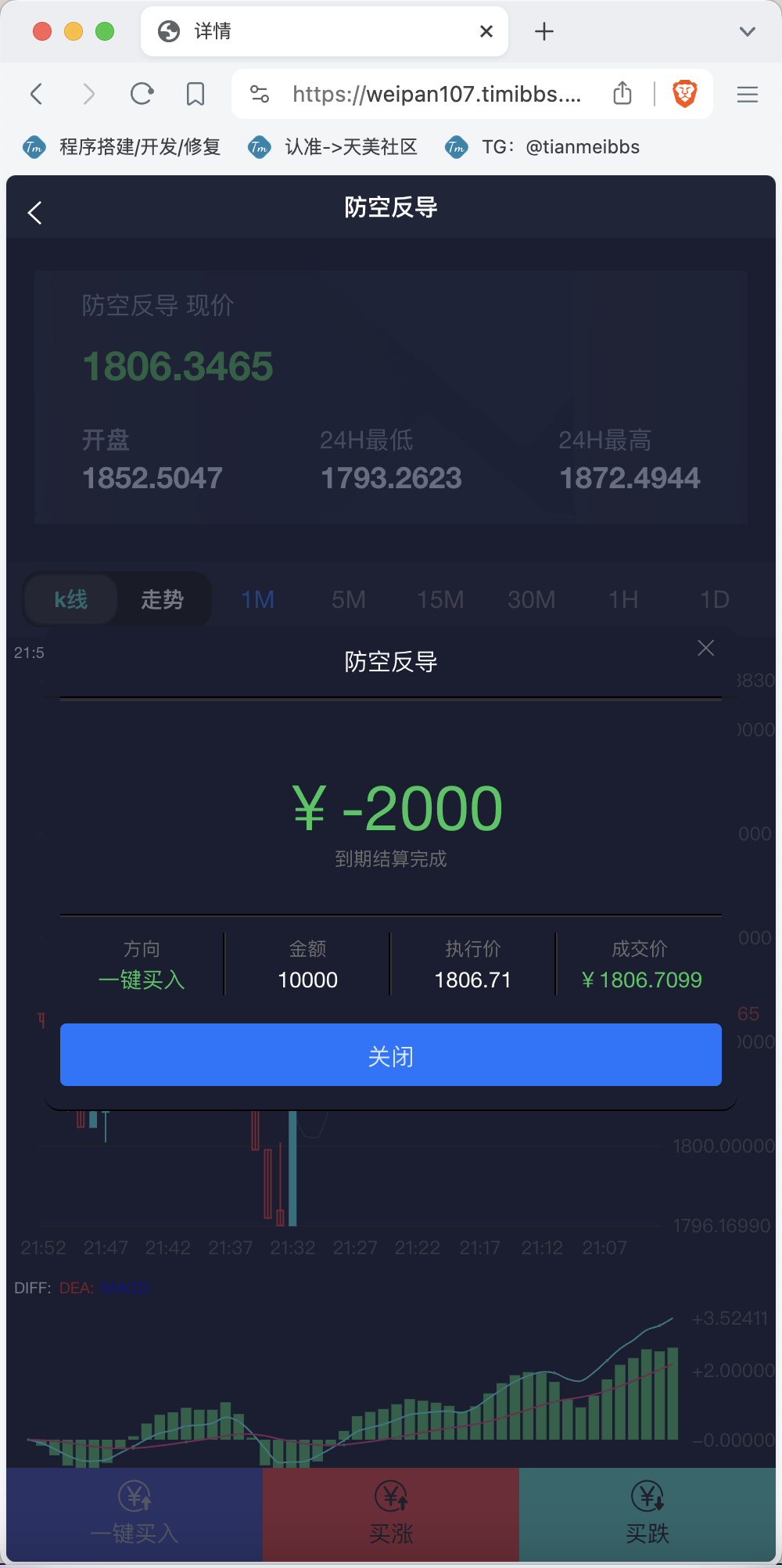Open a new browser tab
Viewport: 782px width, 1568px height.
click(544, 31)
